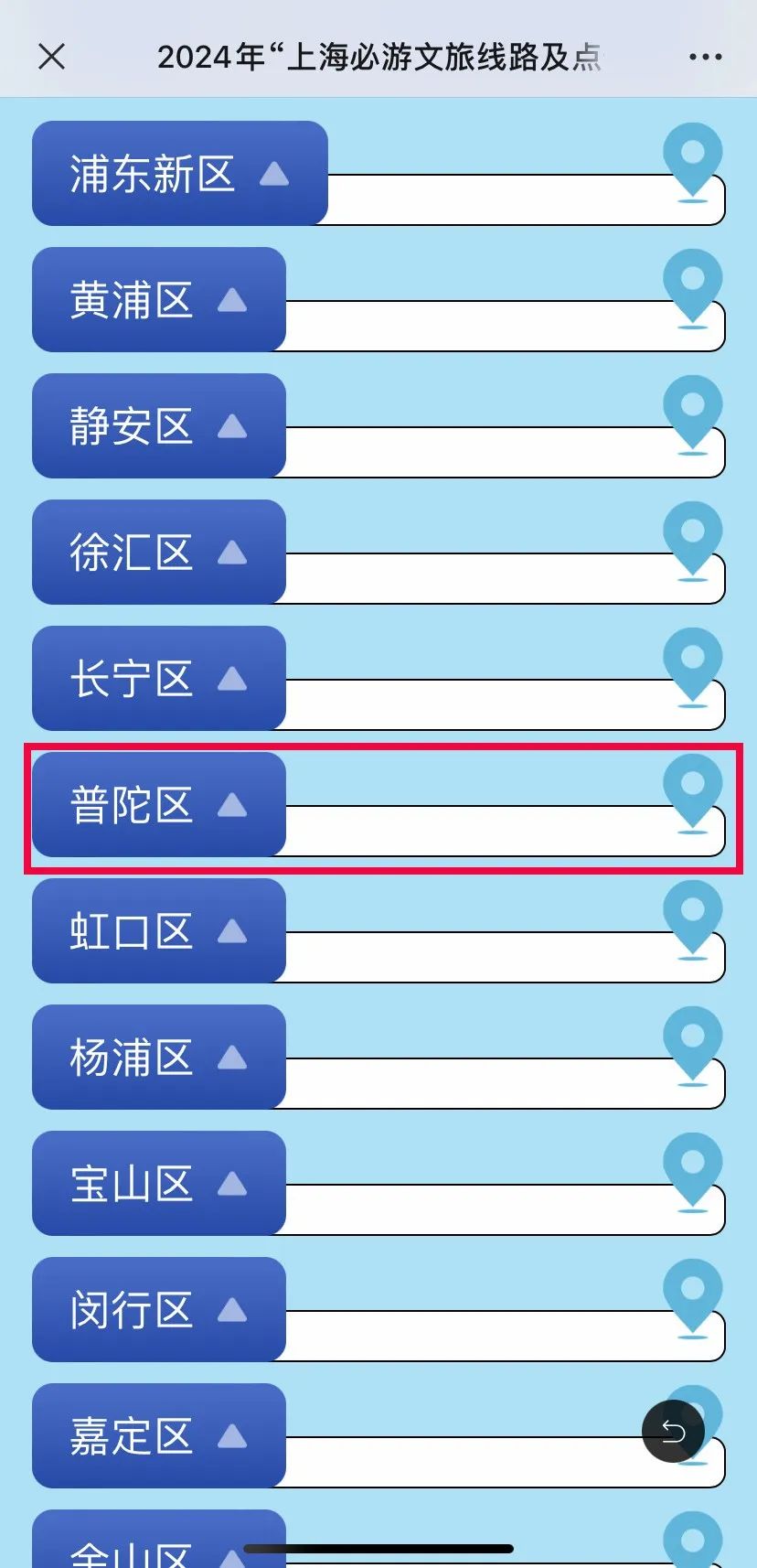Expand the highlighted 普陀区 row
The height and width of the screenshot is (1568, 757).
tap(158, 804)
